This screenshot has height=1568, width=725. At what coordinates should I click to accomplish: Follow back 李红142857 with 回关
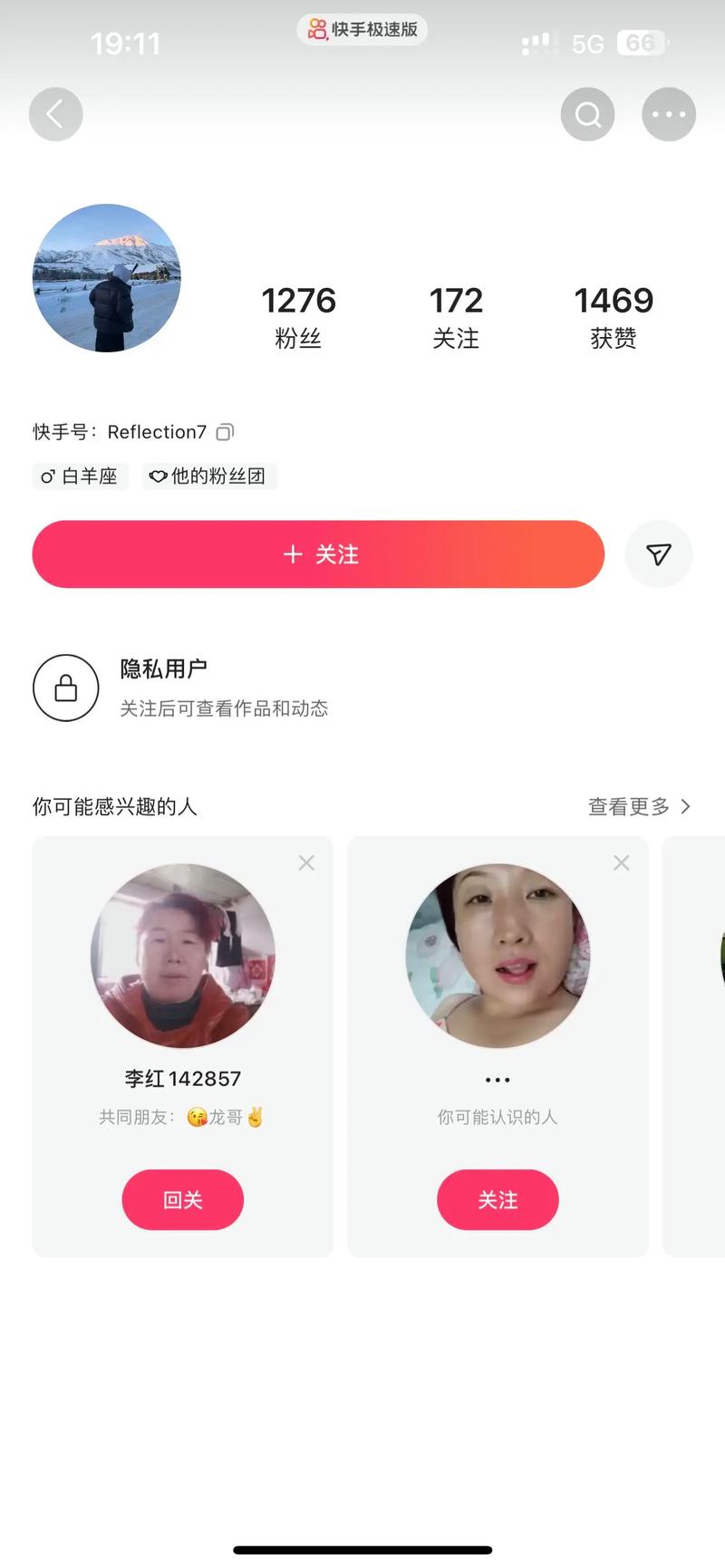(183, 1199)
